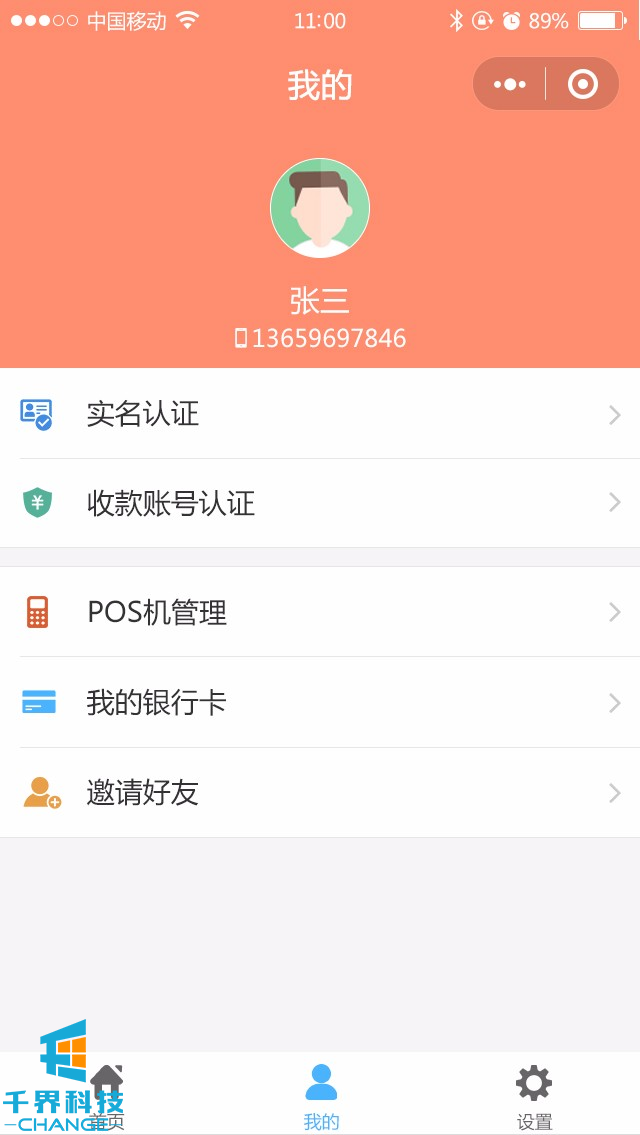Select 邀请好友 to invite friends

point(320,793)
